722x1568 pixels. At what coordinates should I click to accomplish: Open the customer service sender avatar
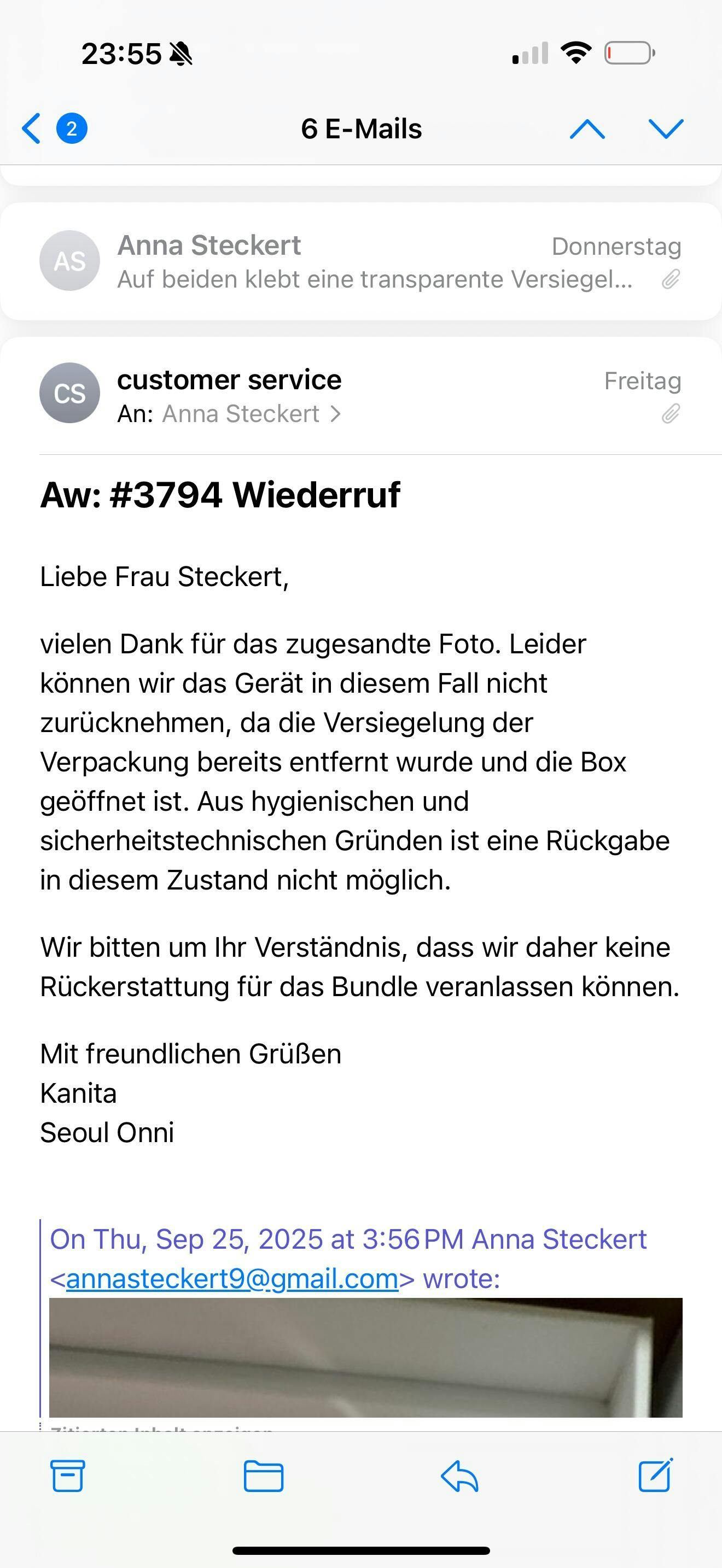[x=70, y=393]
